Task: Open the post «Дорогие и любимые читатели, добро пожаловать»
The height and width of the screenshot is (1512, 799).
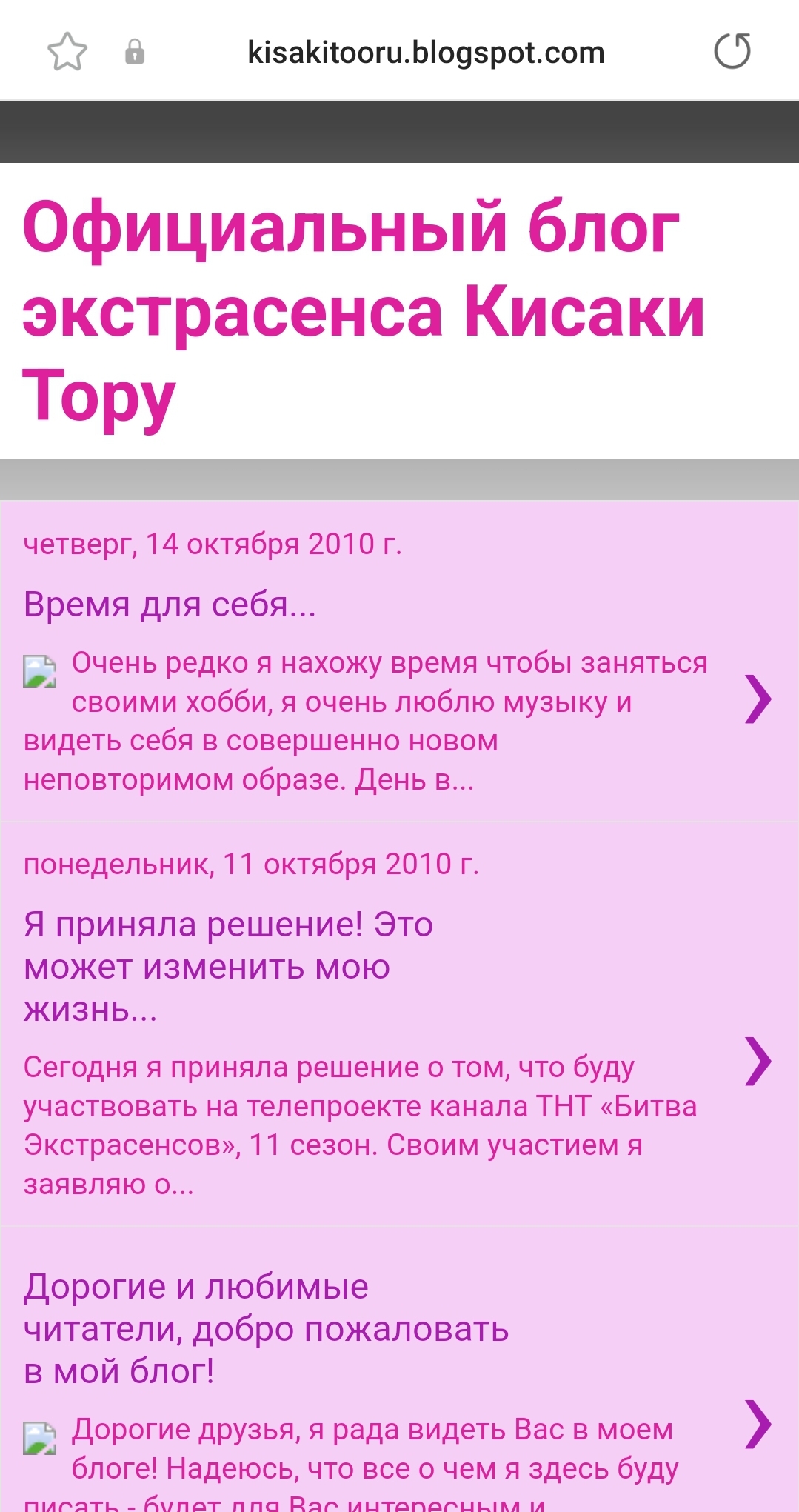Action: click(x=266, y=1329)
